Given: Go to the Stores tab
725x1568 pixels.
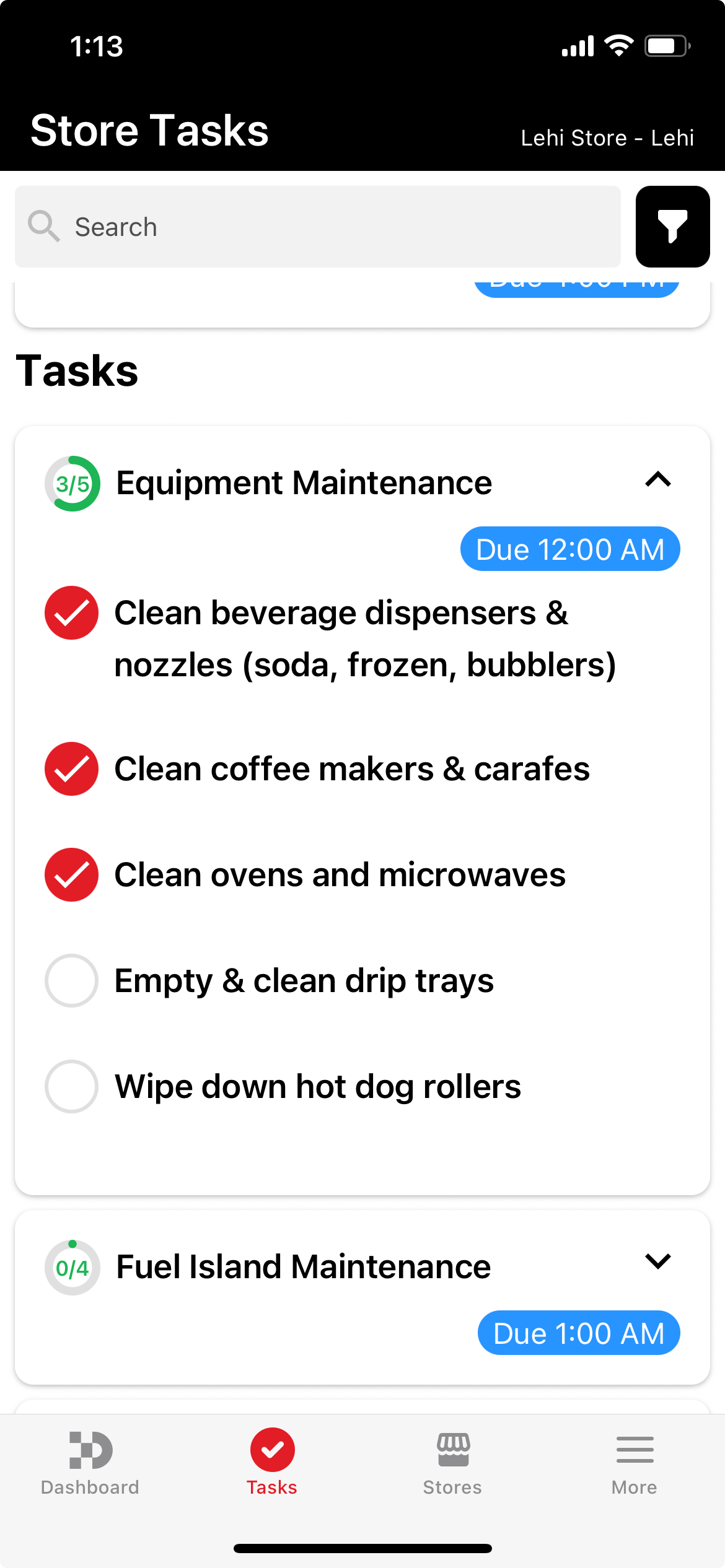Looking at the screenshot, I should tap(453, 1464).
